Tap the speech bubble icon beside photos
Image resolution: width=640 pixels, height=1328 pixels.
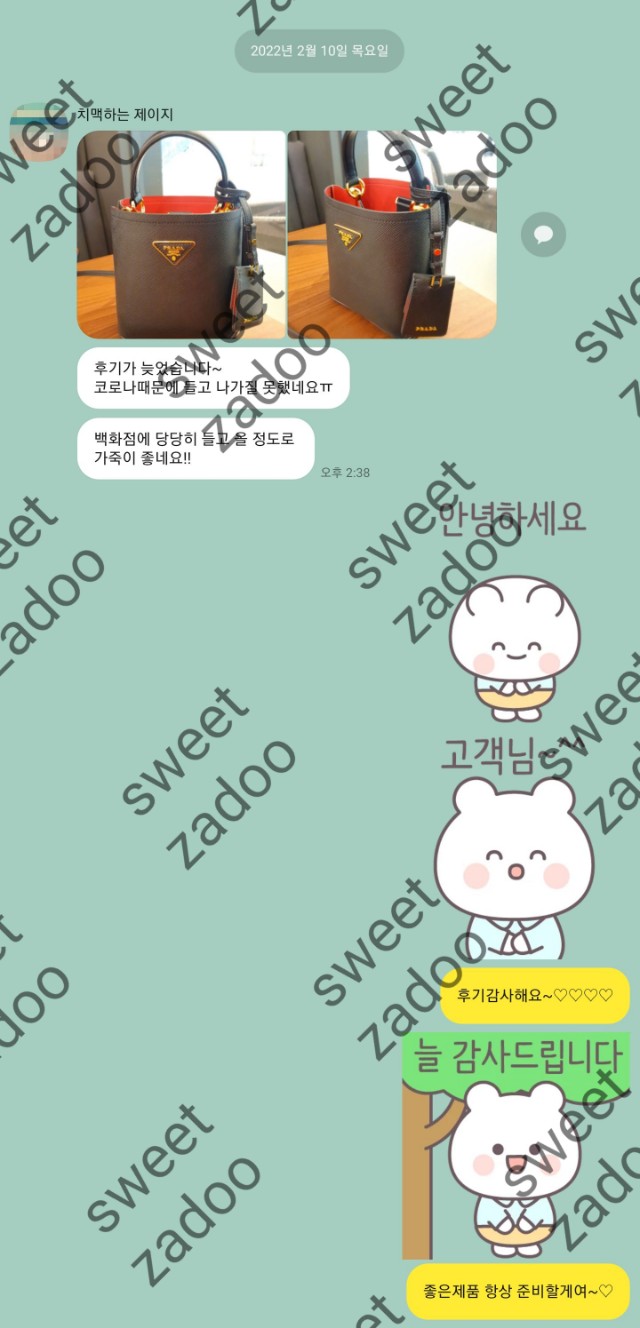(x=543, y=234)
